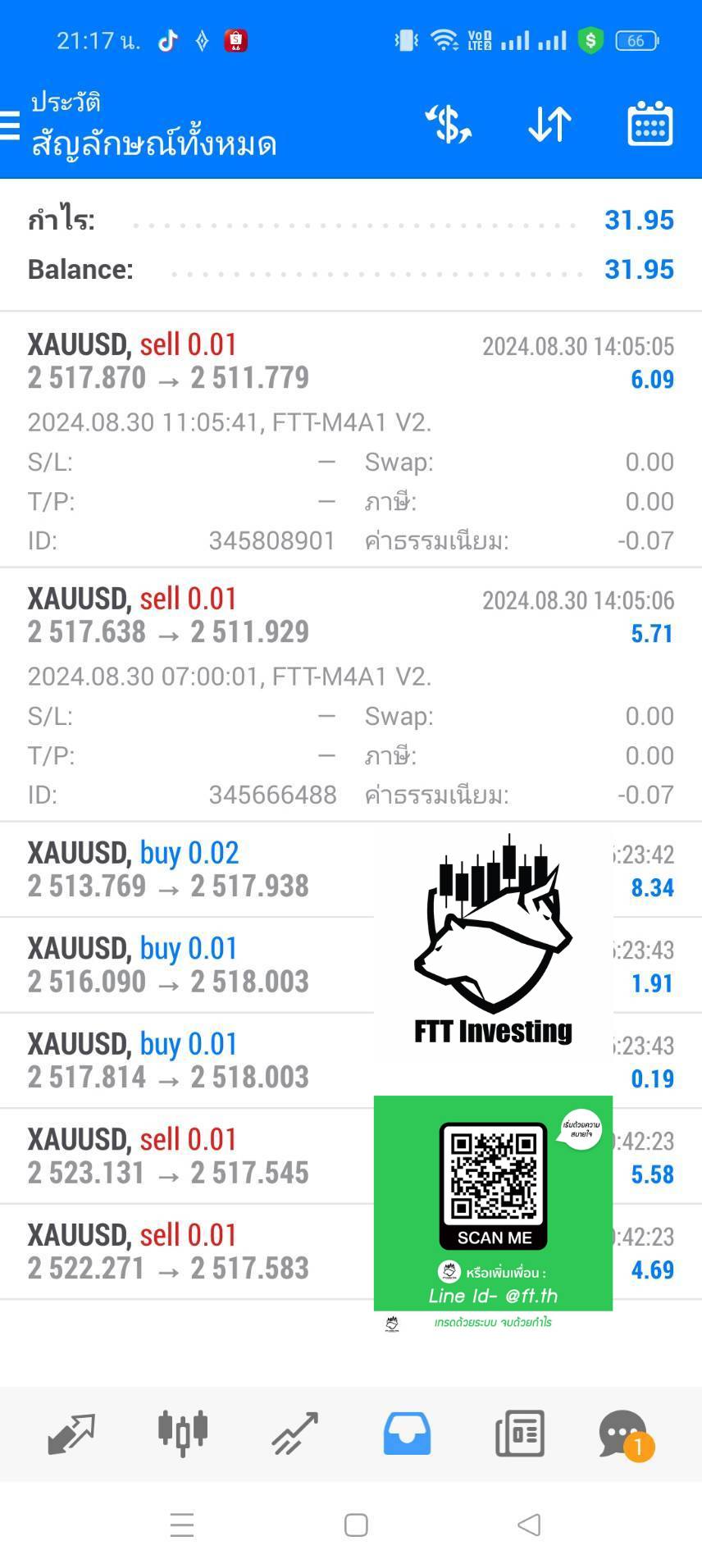Screen dimensions: 702x1568
Task: Expand buy 0.01 trade opened at 2516.090
Action: click(x=351, y=965)
